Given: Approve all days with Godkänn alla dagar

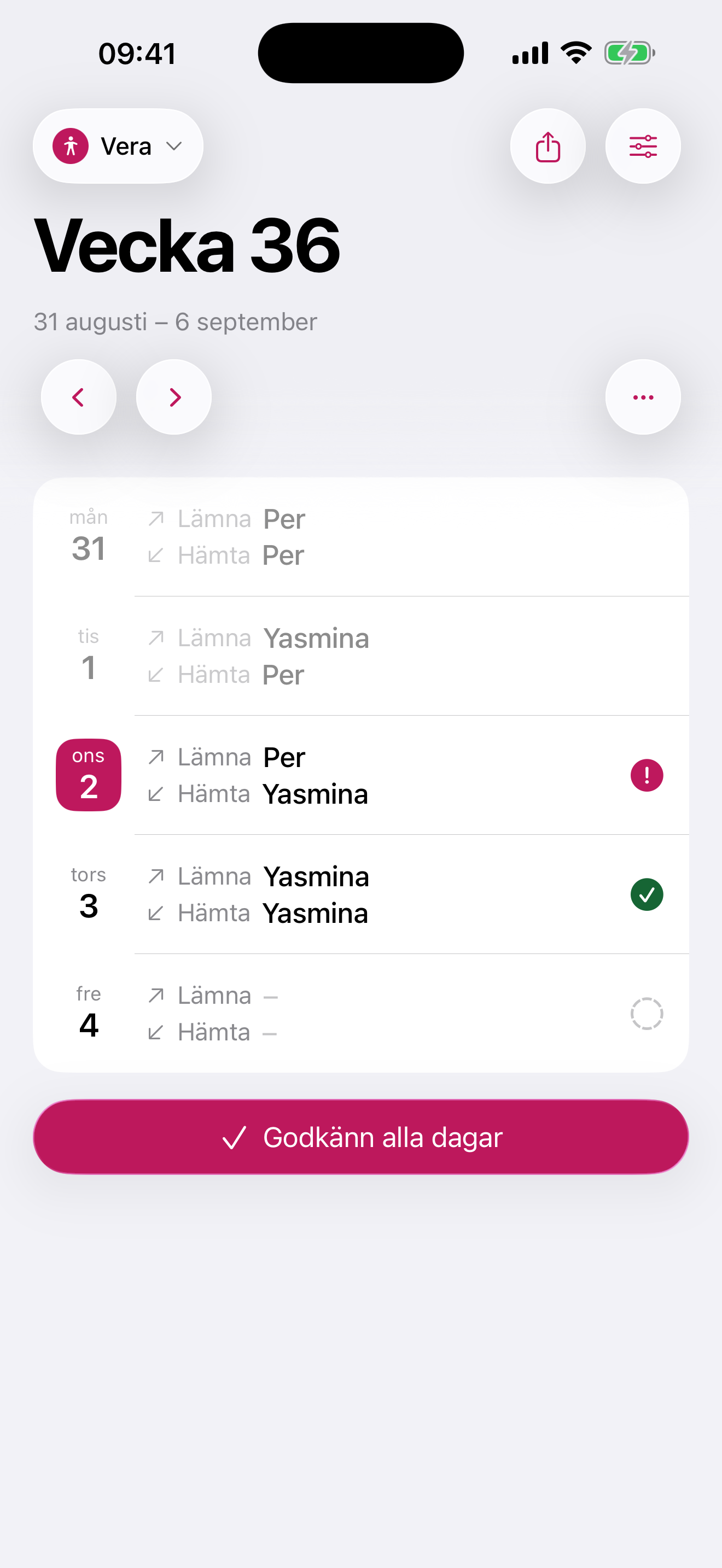Looking at the screenshot, I should [x=361, y=1137].
